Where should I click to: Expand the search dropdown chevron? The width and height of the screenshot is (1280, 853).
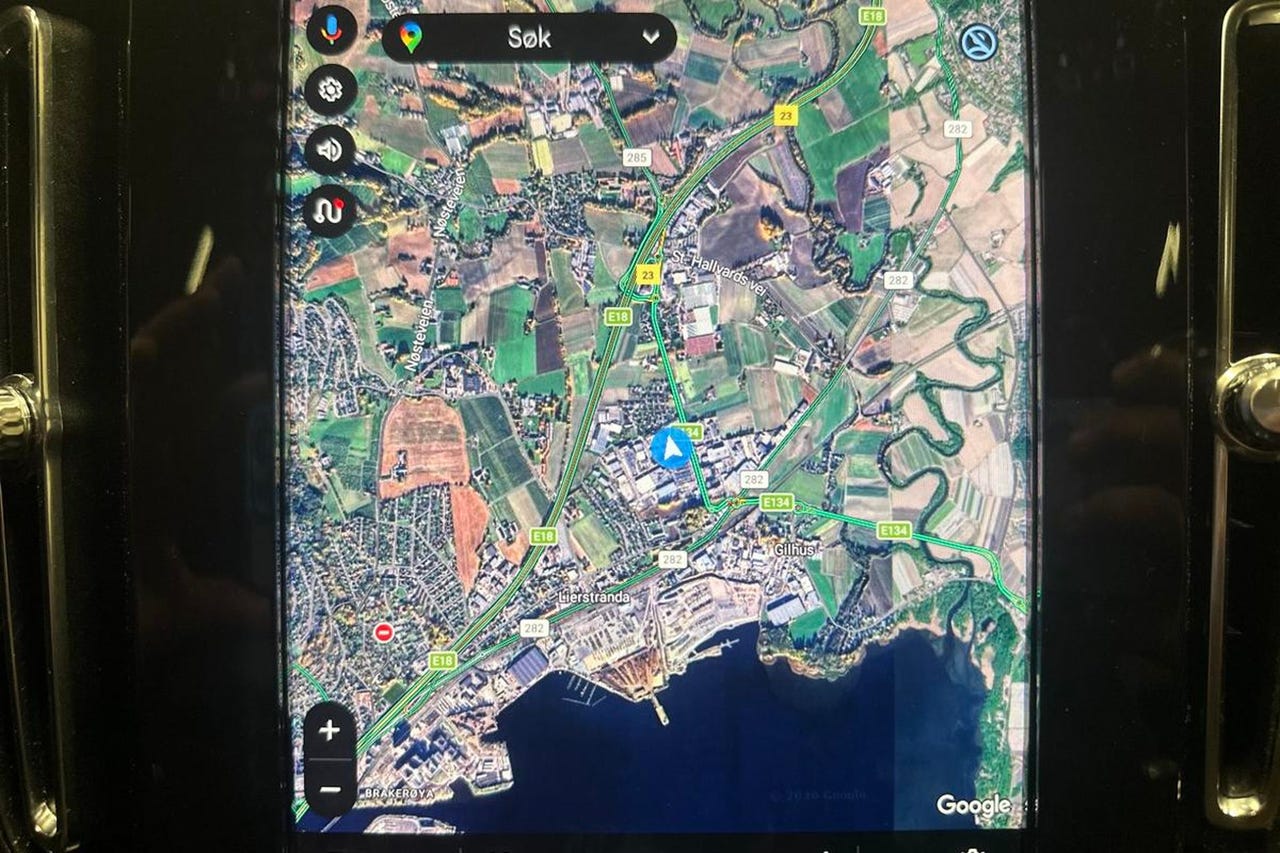651,38
